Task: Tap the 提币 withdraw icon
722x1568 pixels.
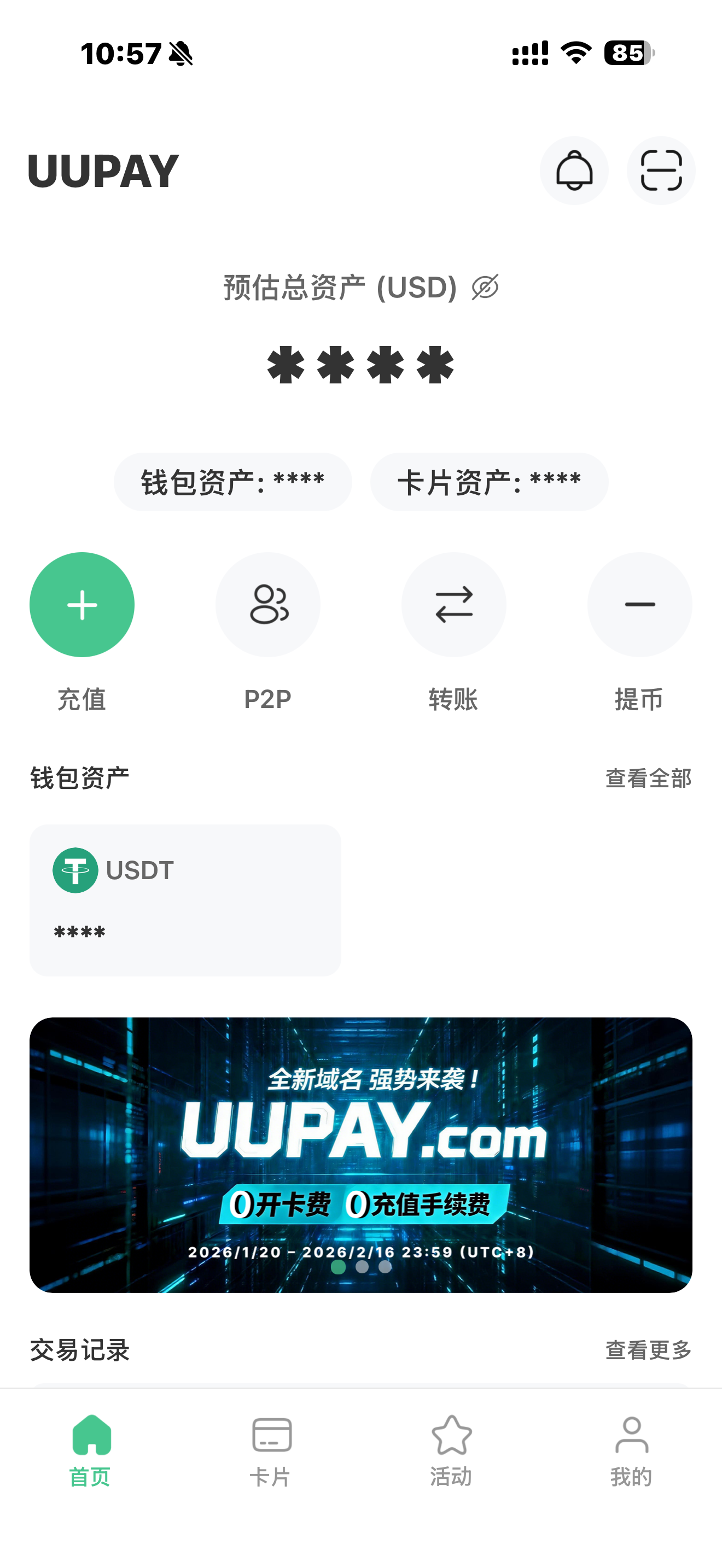Action: click(x=639, y=604)
